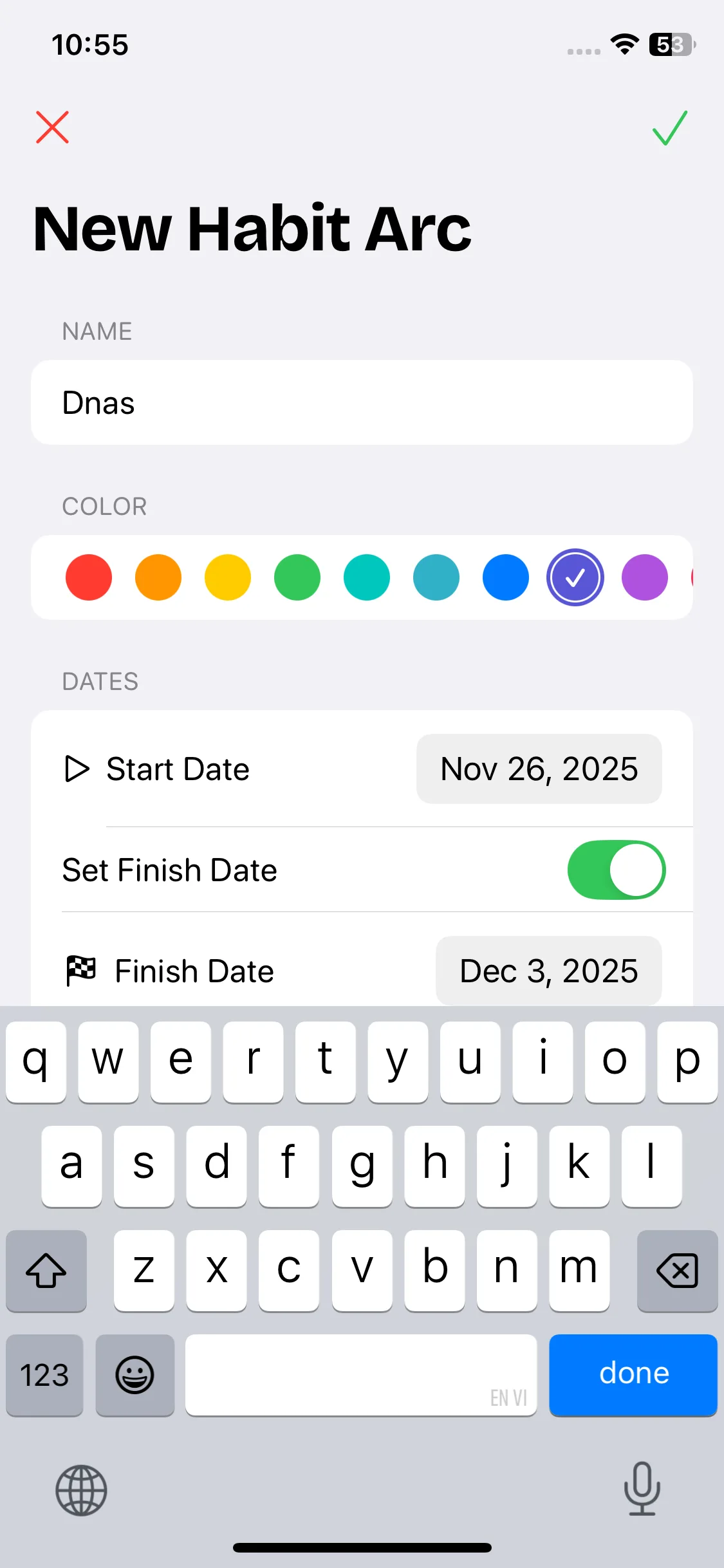Image resolution: width=724 pixels, height=1568 pixels.
Task: Pick the cyan-blue color swatch
Action: (x=436, y=577)
